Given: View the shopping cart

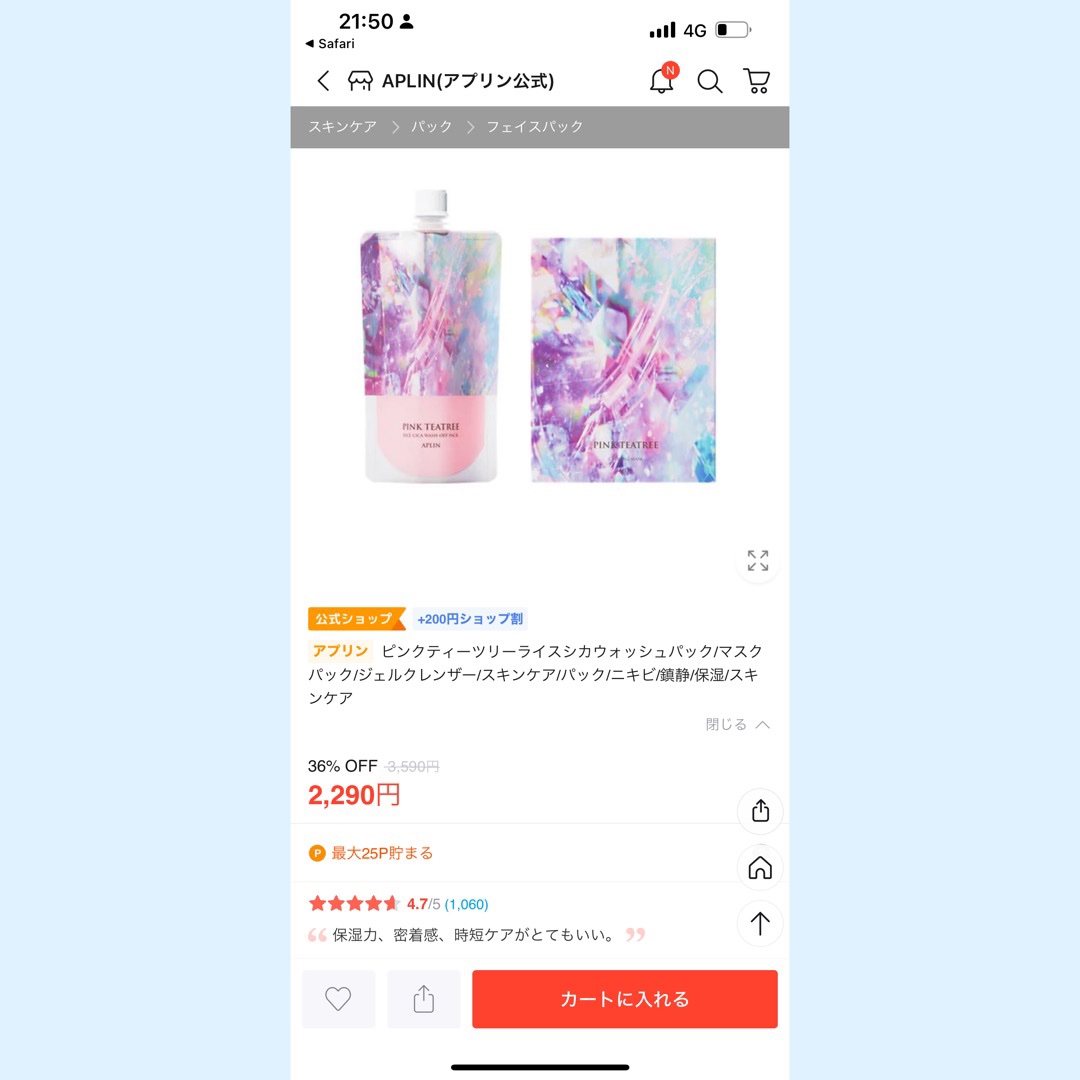Looking at the screenshot, I should pos(757,81).
